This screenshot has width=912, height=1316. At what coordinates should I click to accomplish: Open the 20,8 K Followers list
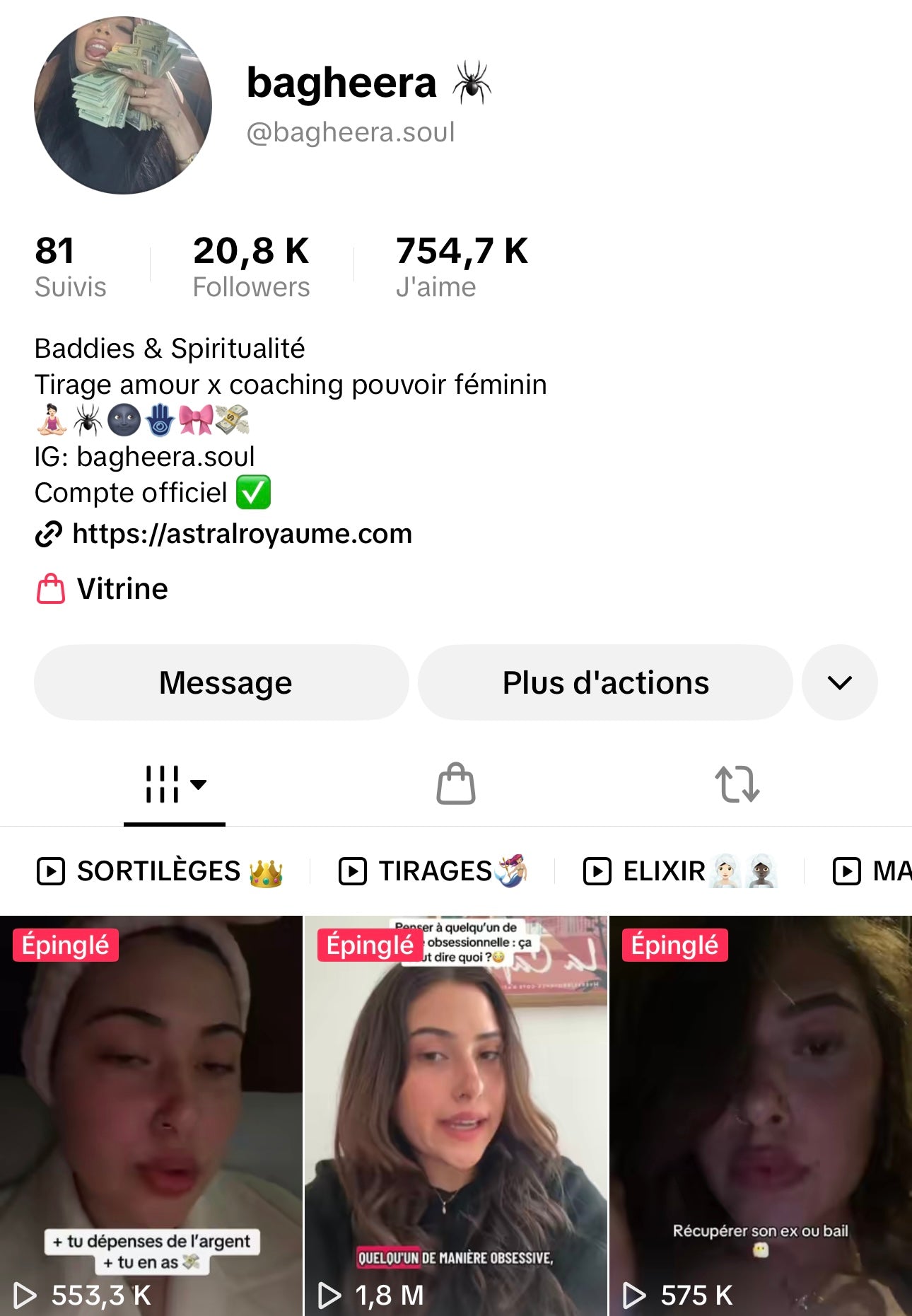pyautogui.click(x=251, y=267)
